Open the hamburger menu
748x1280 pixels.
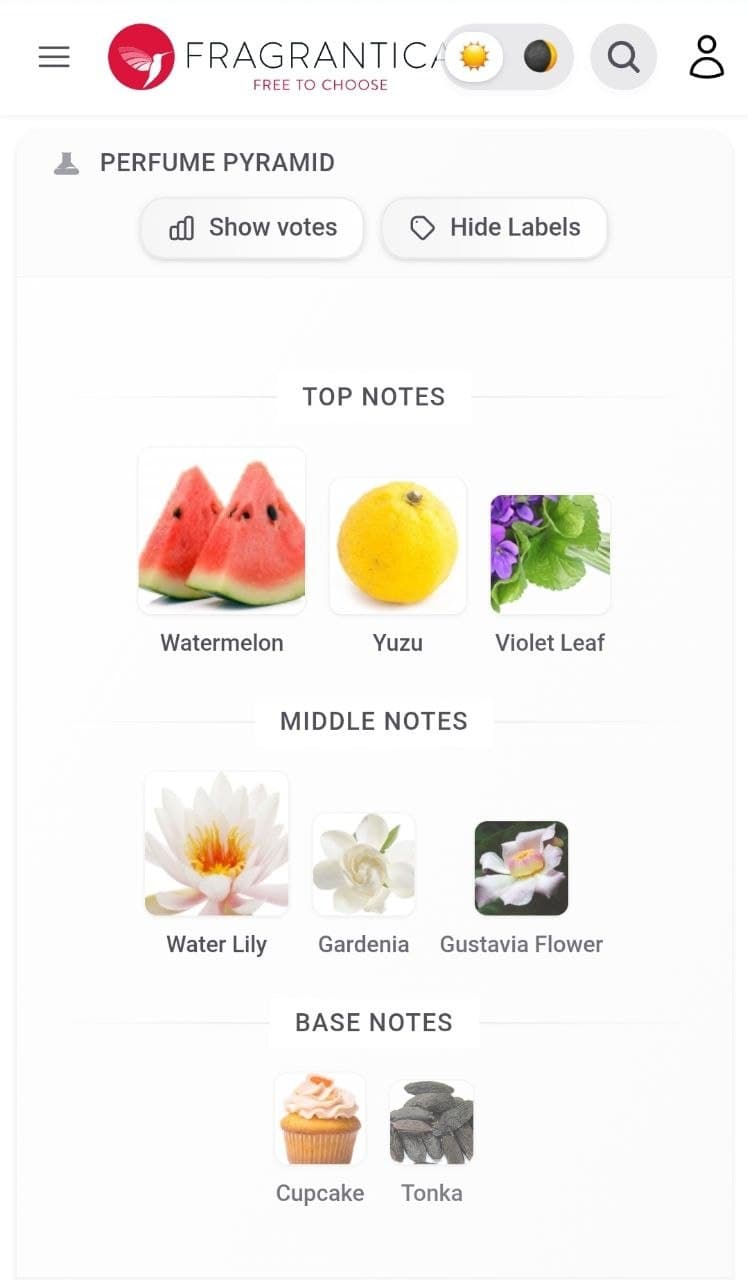click(x=54, y=57)
